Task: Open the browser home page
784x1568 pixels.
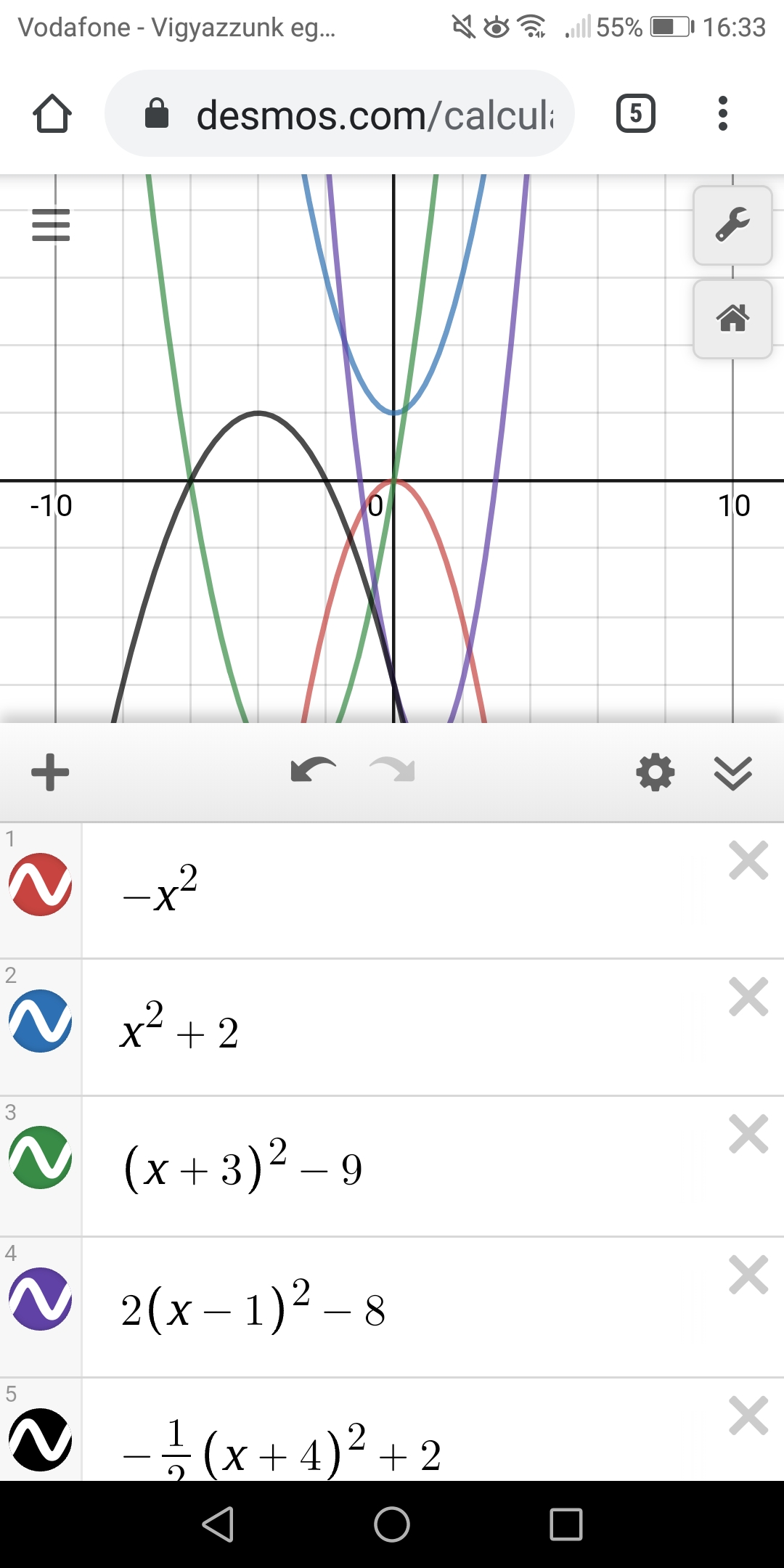Action: pos(52,114)
